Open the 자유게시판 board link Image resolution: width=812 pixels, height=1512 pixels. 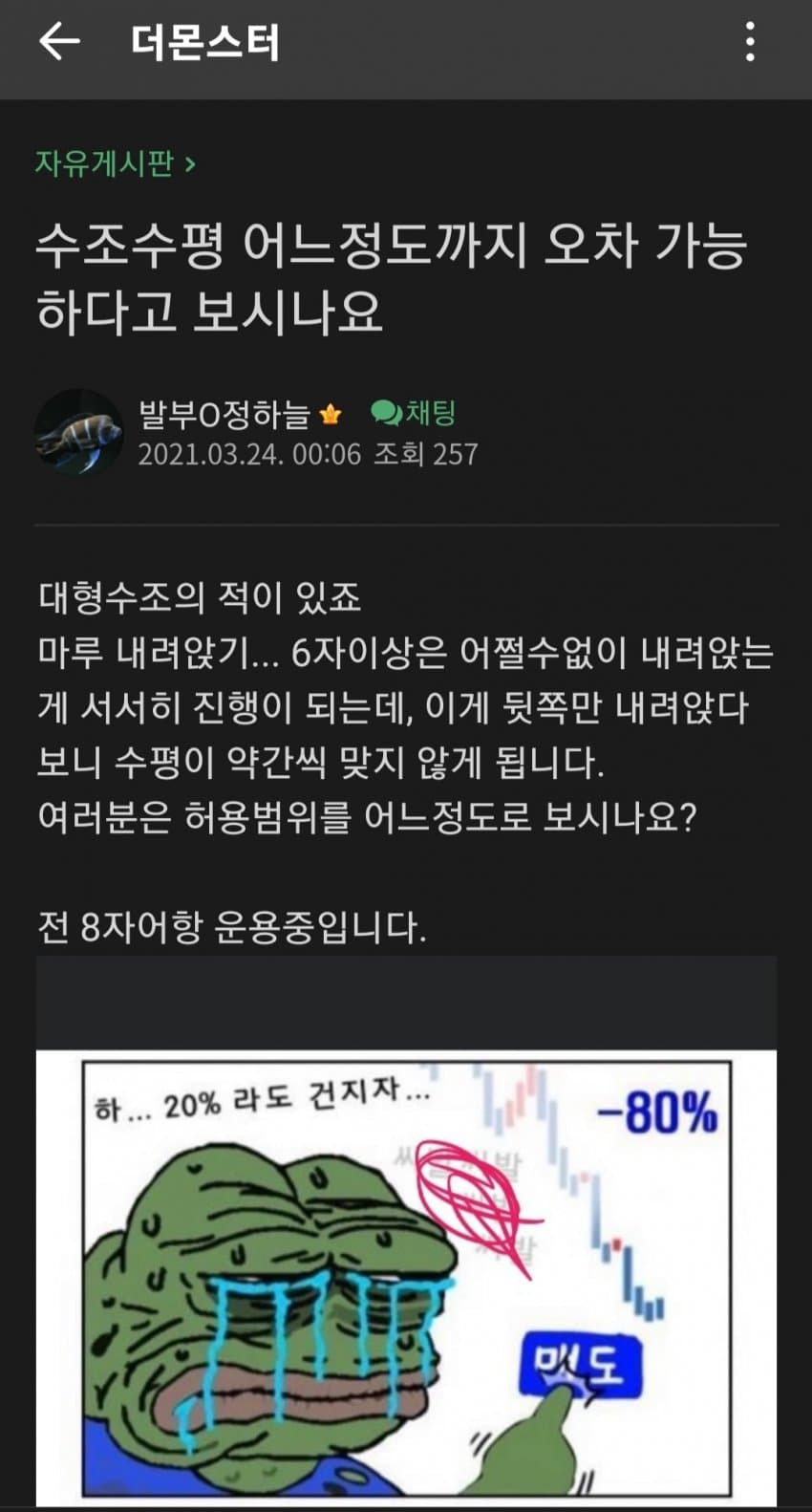click(x=115, y=163)
